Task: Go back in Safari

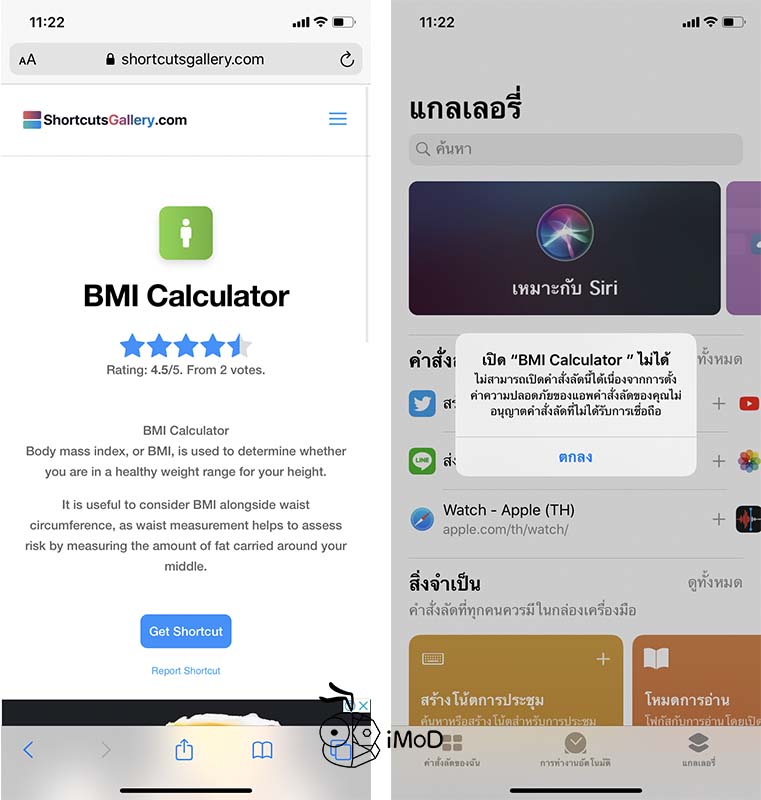Action: 28,750
